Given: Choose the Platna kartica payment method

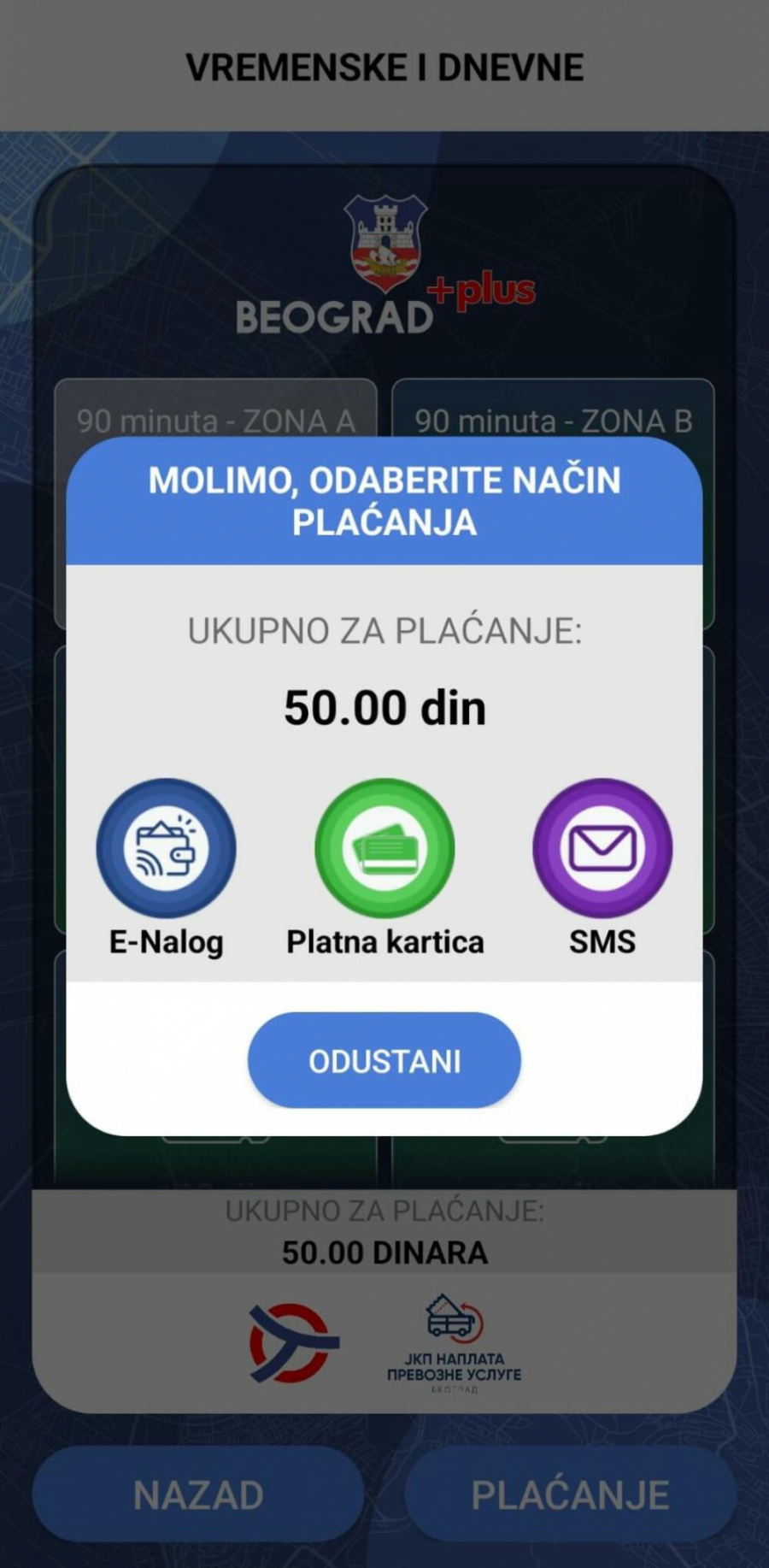Looking at the screenshot, I should (x=384, y=846).
